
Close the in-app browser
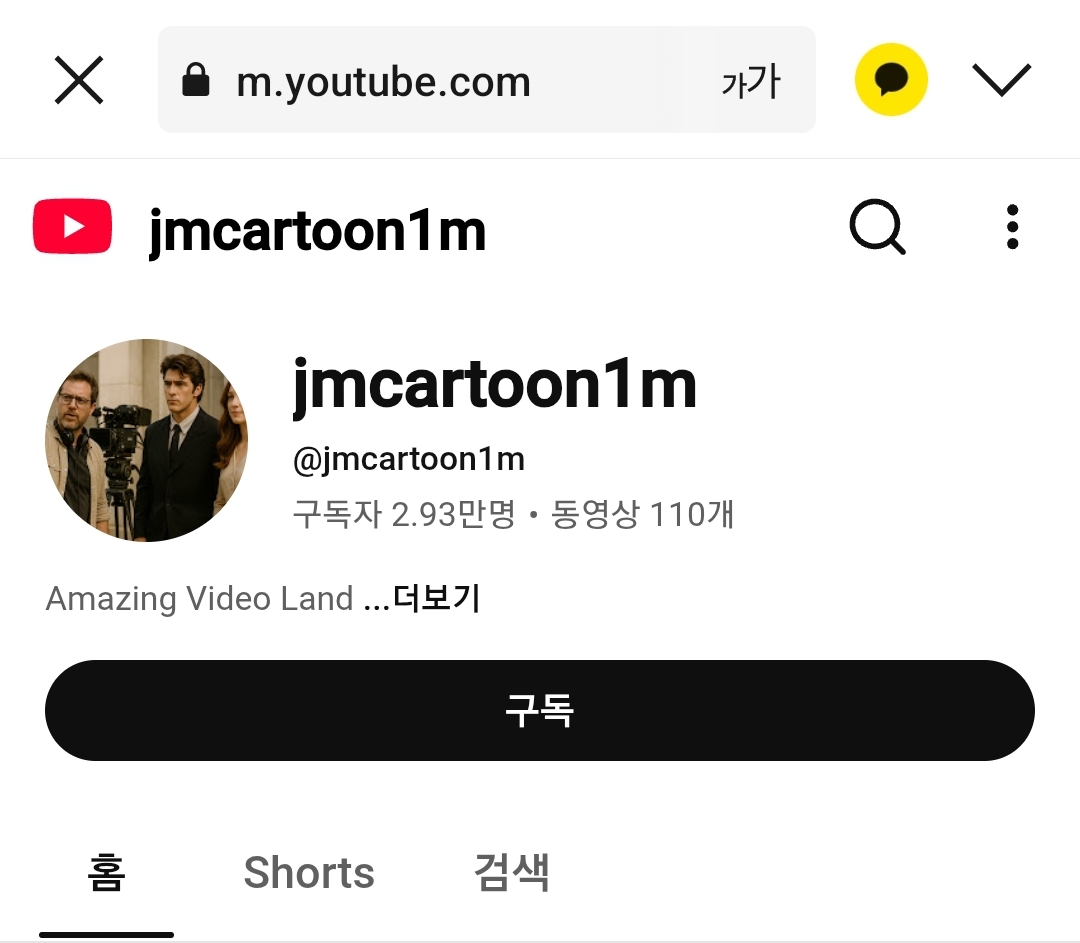click(79, 80)
